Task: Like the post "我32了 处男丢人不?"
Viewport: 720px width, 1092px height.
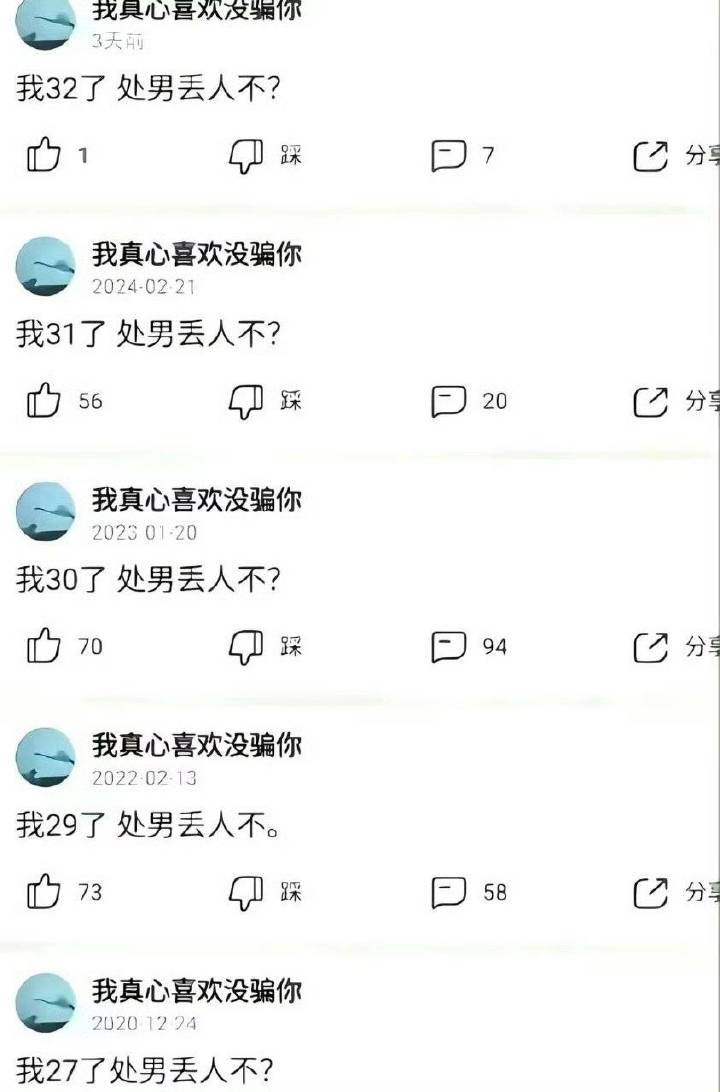Action: point(43,156)
